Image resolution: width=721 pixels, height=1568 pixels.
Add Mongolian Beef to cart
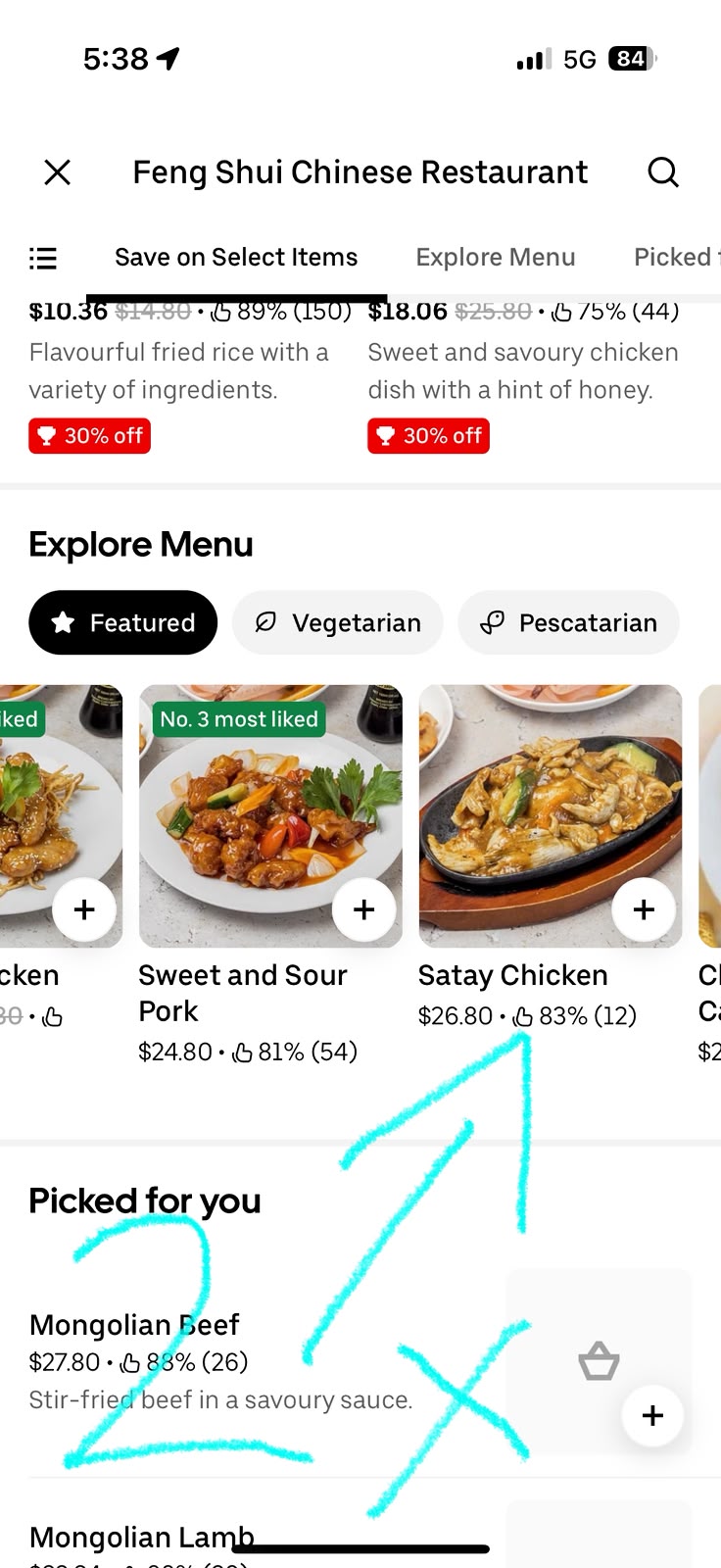click(652, 1415)
